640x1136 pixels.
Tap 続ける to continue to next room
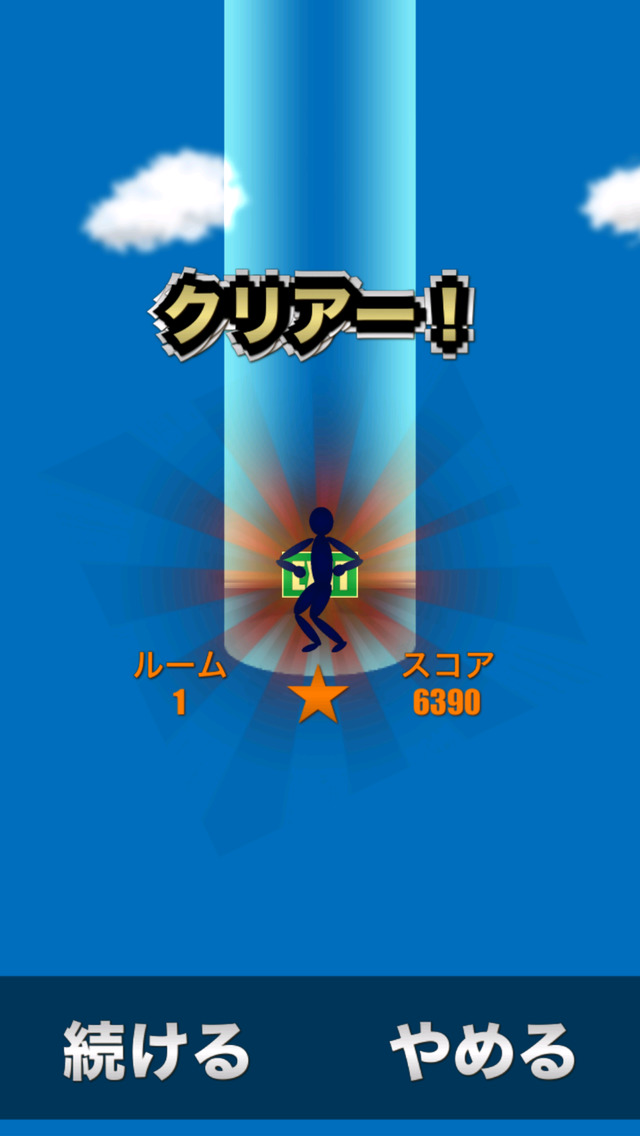click(x=157, y=1051)
